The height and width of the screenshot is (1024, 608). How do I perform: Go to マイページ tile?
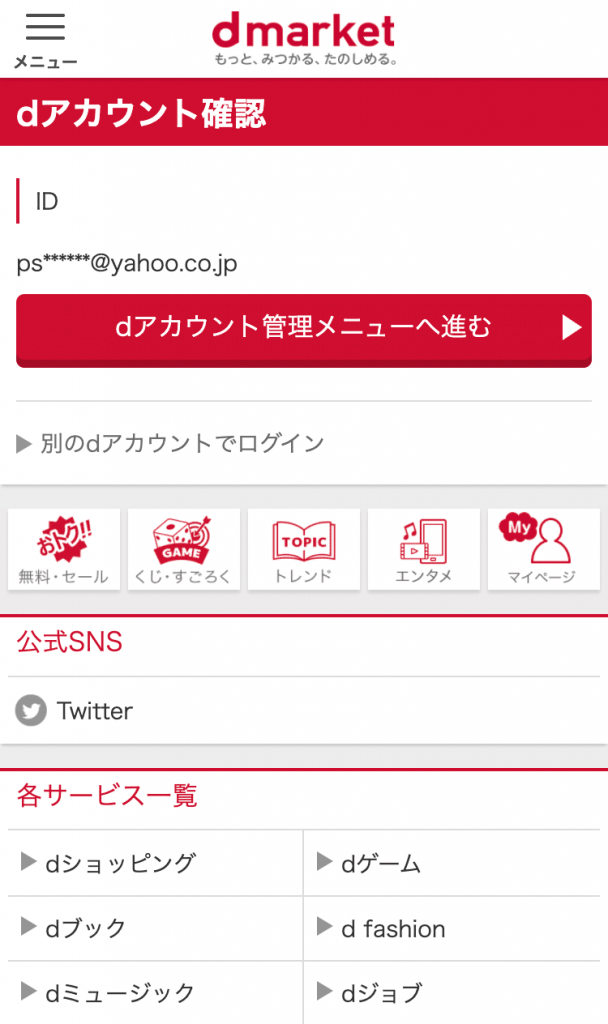click(541, 549)
